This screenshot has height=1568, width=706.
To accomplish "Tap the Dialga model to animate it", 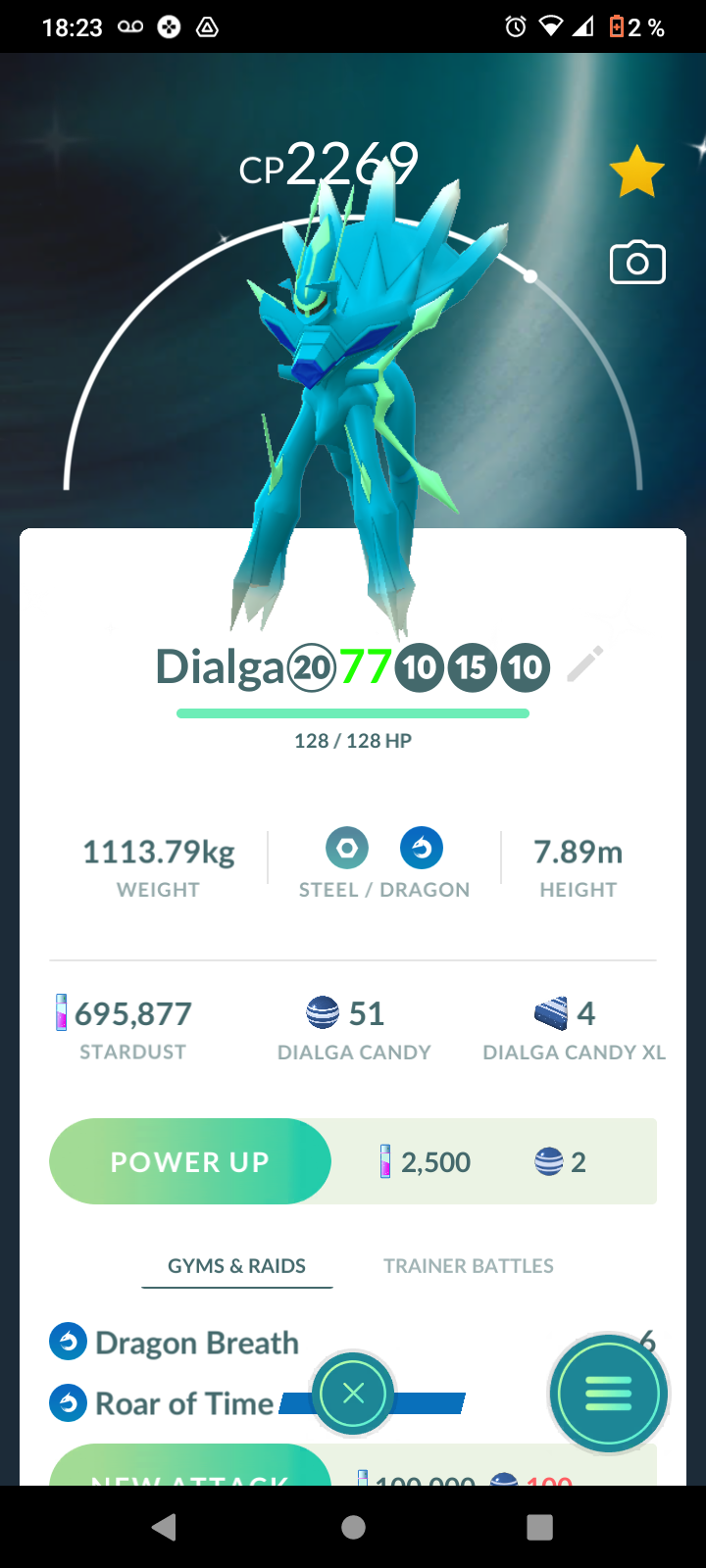I will (x=353, y=392).
